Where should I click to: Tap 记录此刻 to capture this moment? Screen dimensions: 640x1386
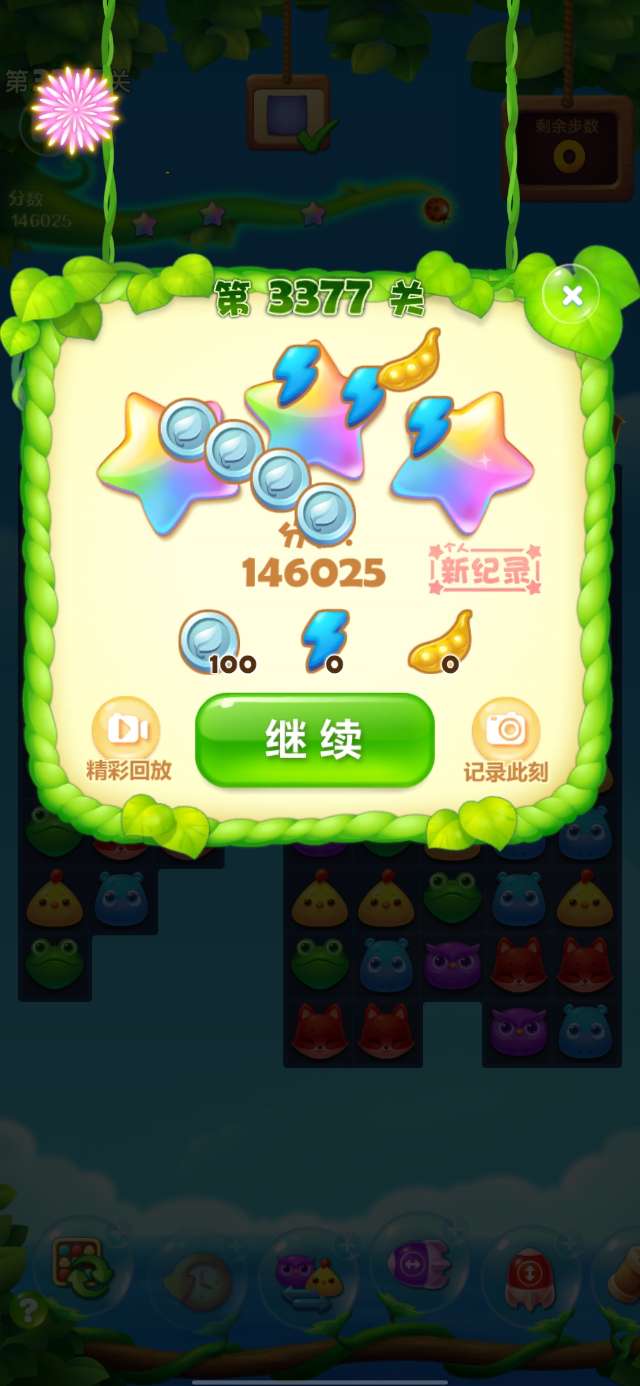point(506,738)
